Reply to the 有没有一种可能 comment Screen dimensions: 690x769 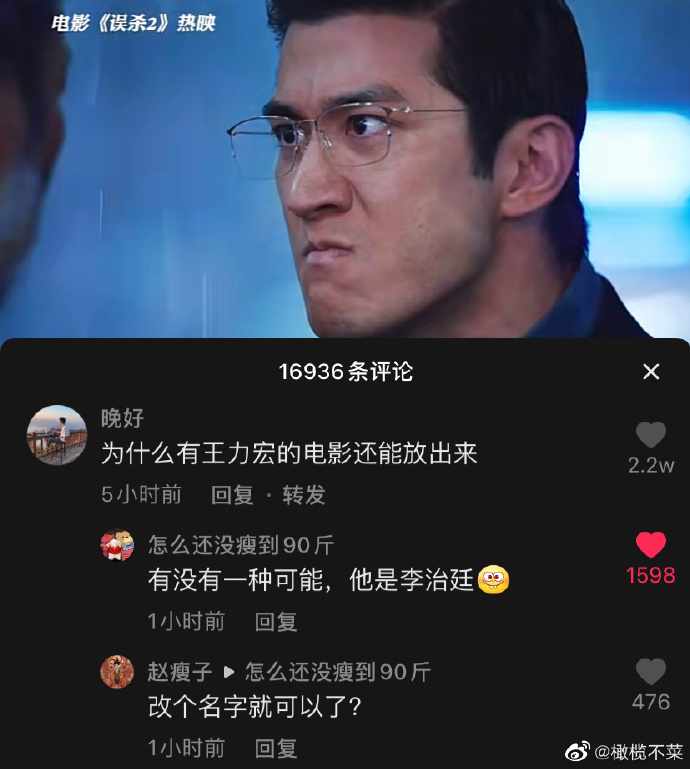point(276,621)
